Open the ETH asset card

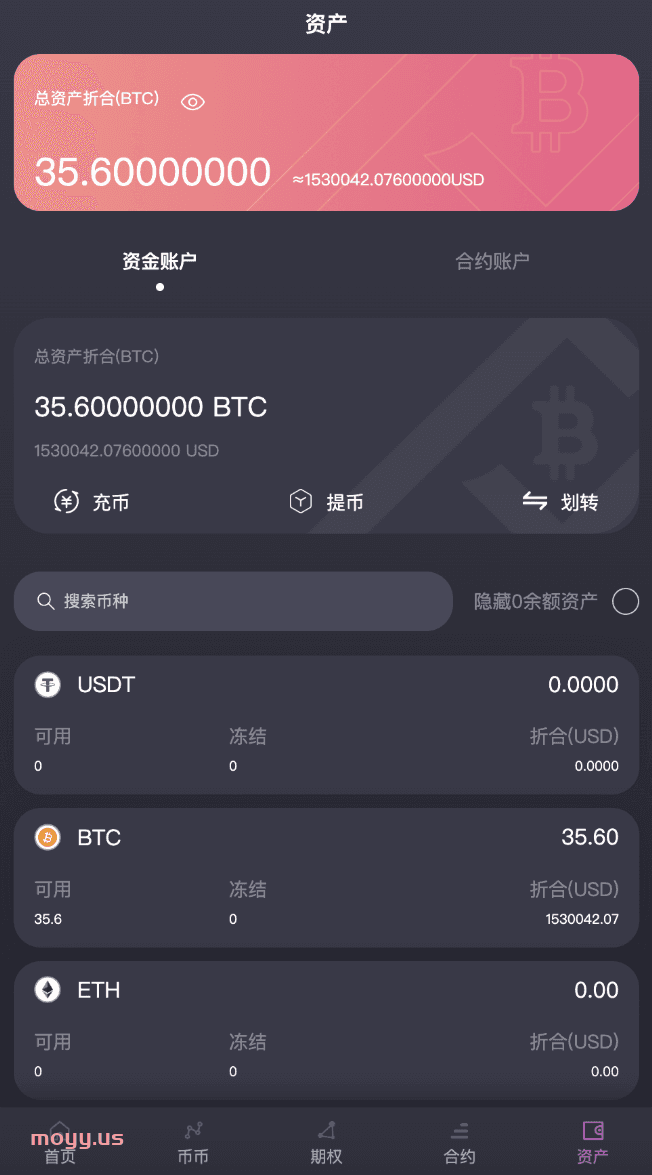point(326,1030)
